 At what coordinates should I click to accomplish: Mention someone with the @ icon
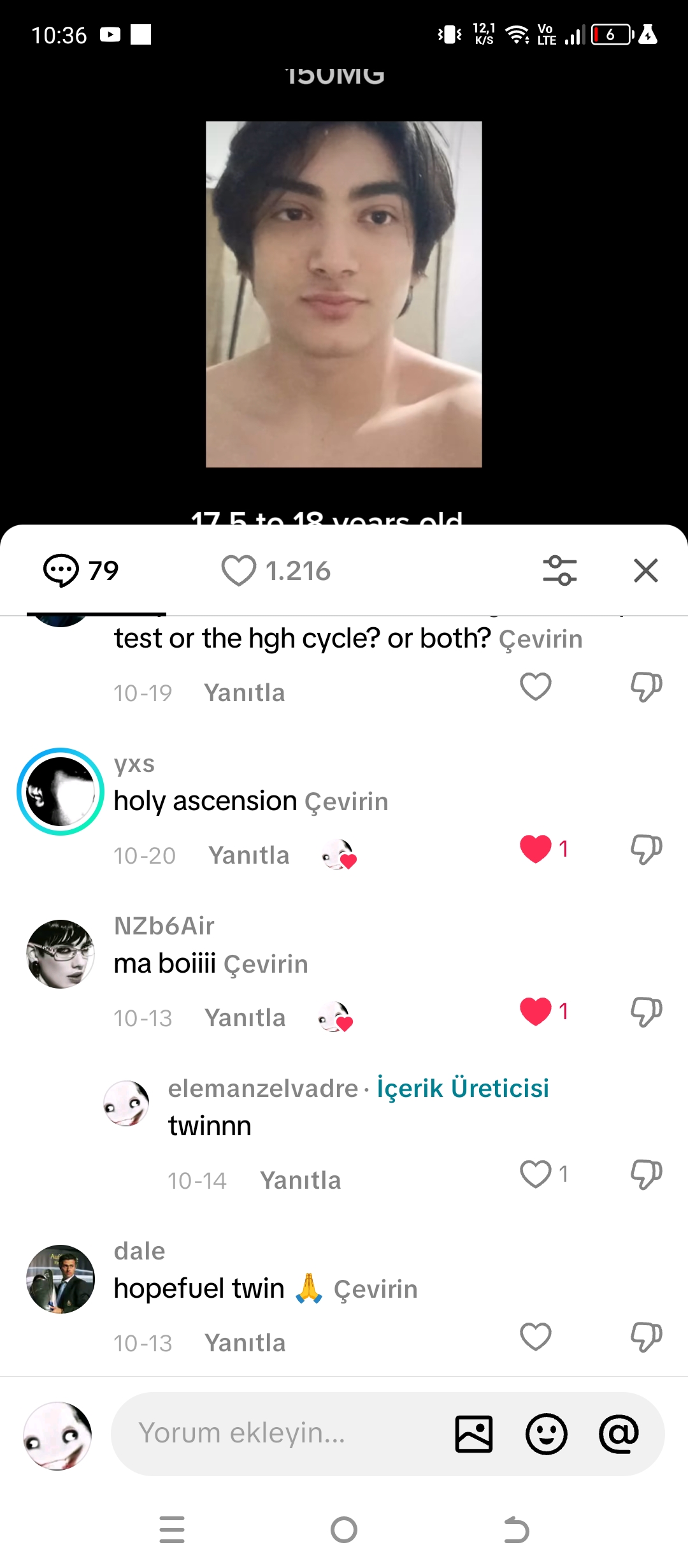618,1434
